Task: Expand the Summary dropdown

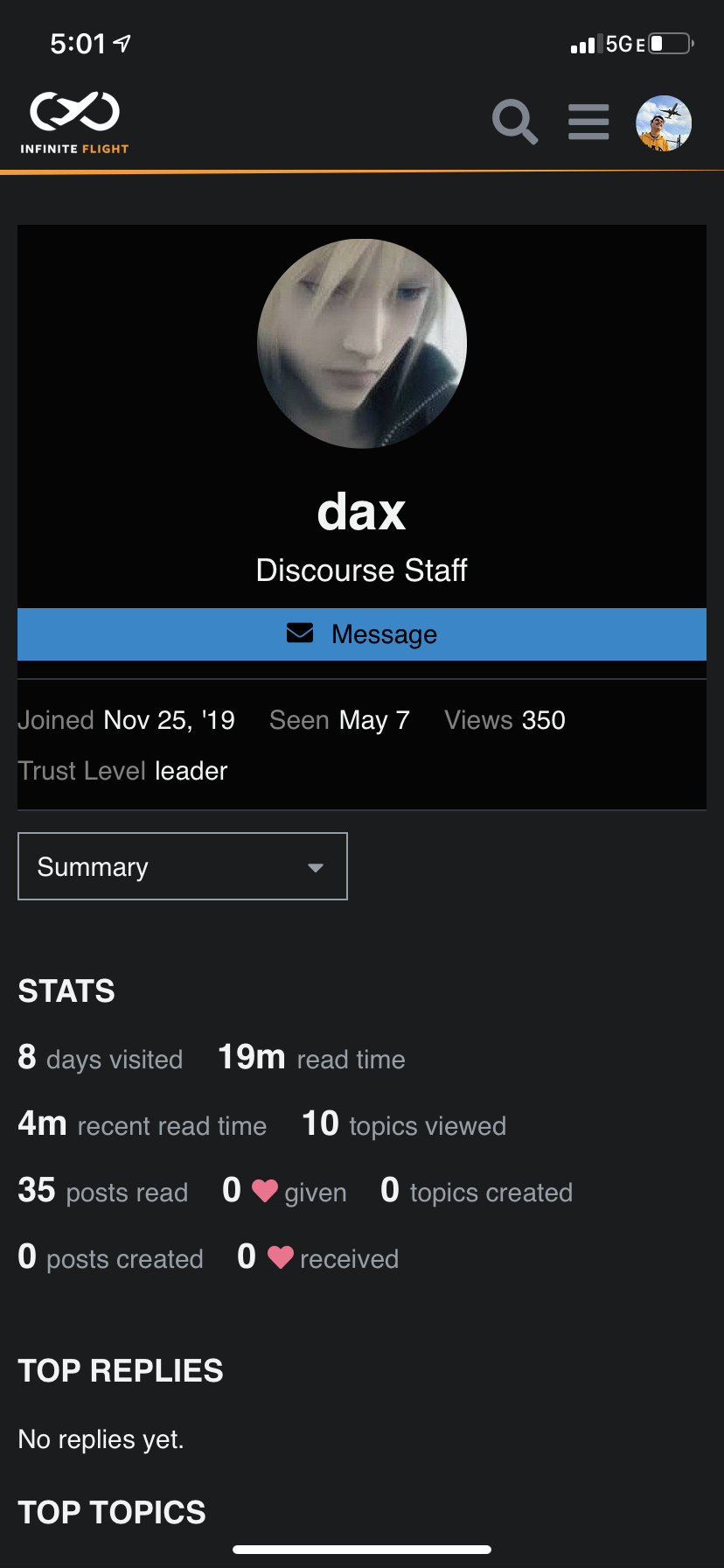Action: point(183,866)
